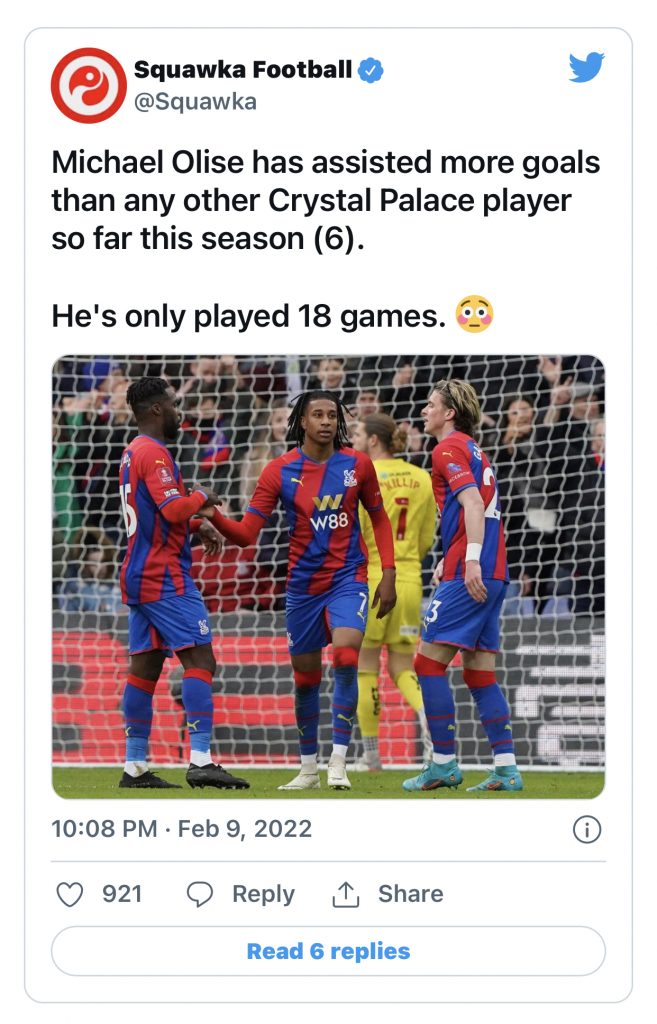Open the Crystal Palace players photo
This screenshot has width=657, height=1024.
pyautogui.click(x=328, y=576)
